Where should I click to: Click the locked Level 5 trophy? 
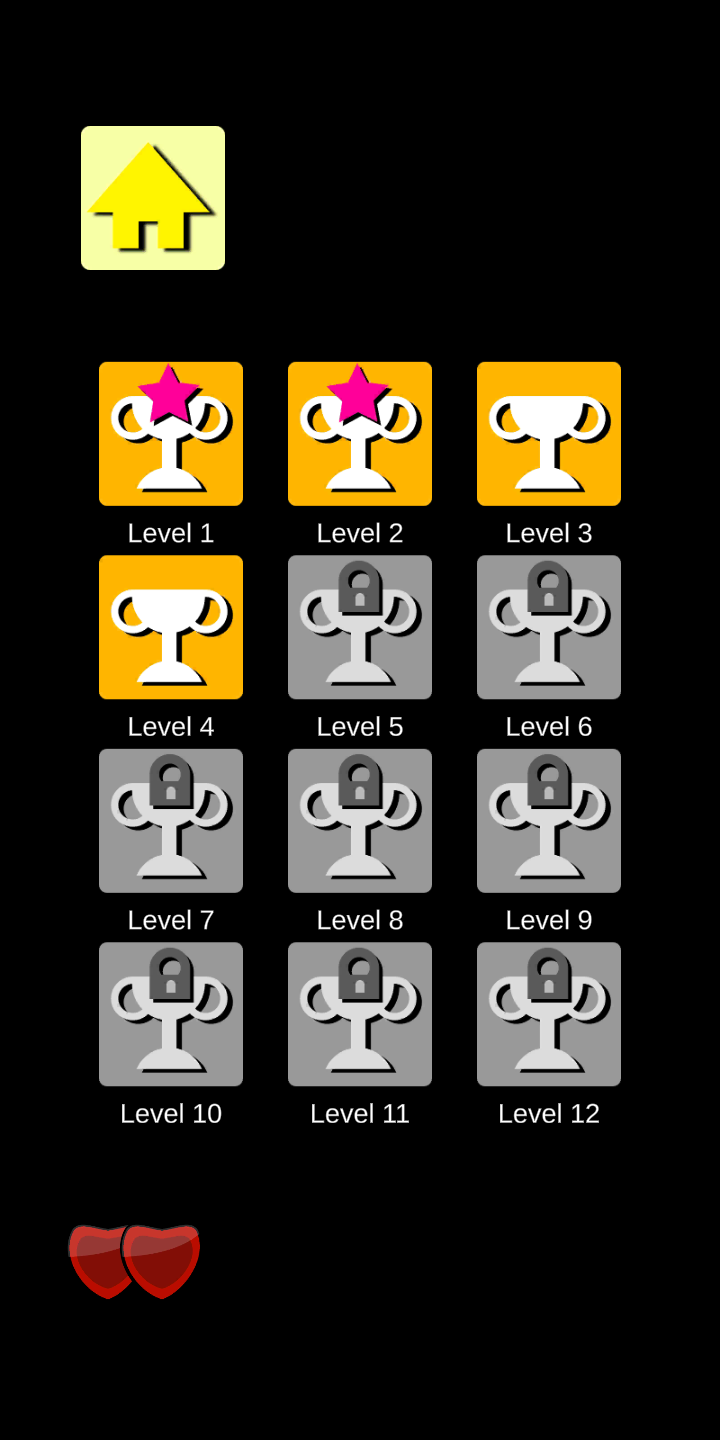[359, 627]
